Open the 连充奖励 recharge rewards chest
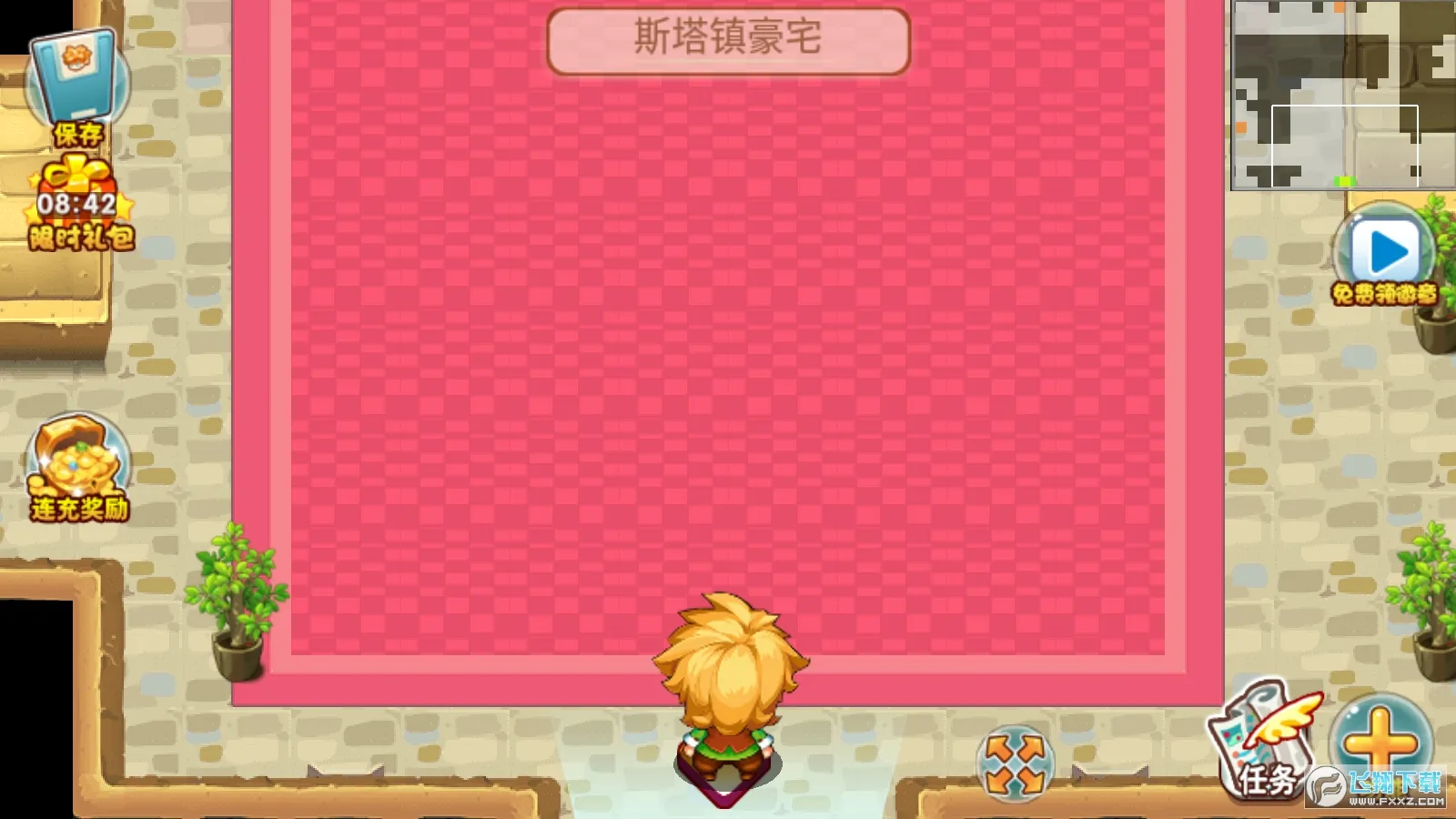Screen dimensions: 1456x819 [78, 469]
